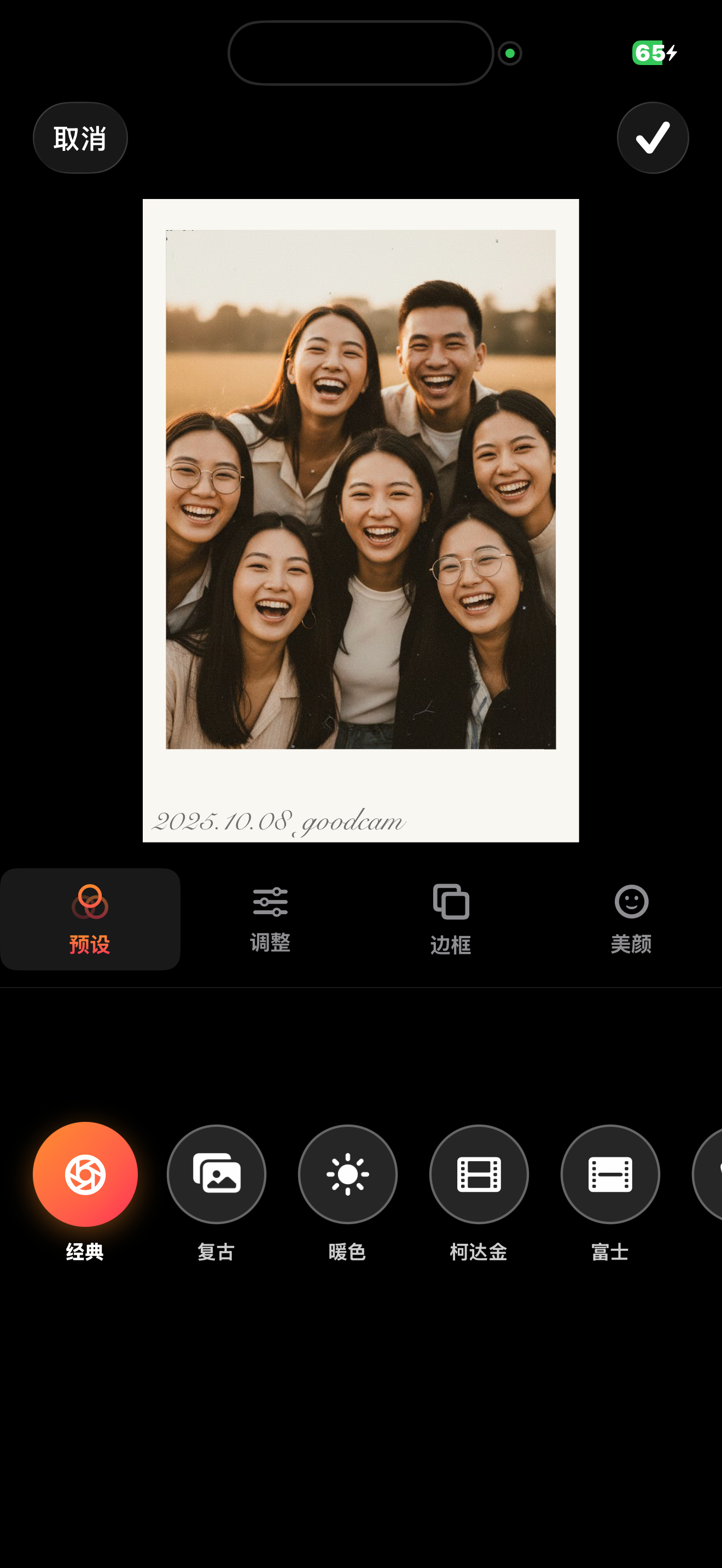The width and height of the screenshot is (722, 1568).
Task: Apply the 柯达金 film preset
Action: coord(479,1174)
